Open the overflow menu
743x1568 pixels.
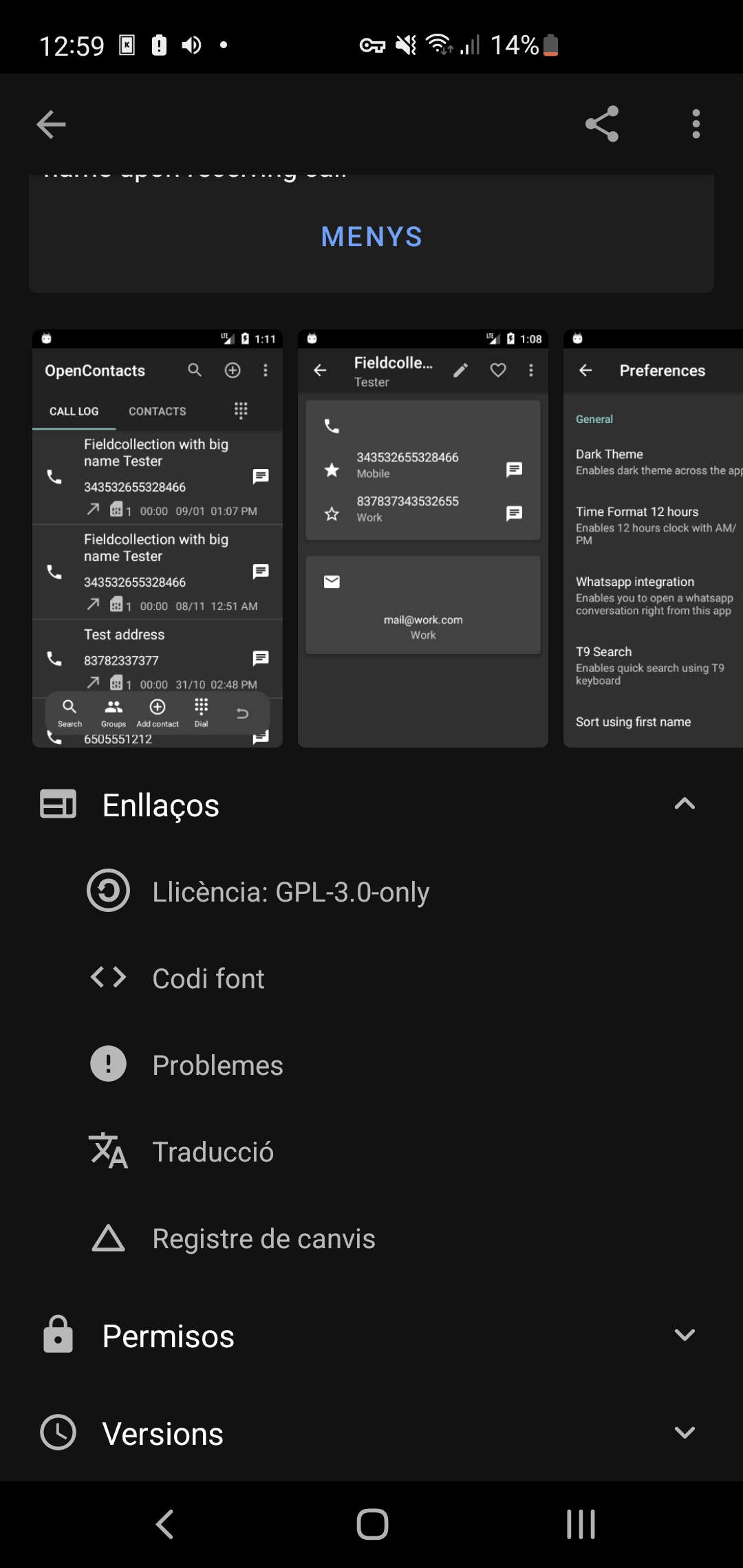(x=696, y=124)
